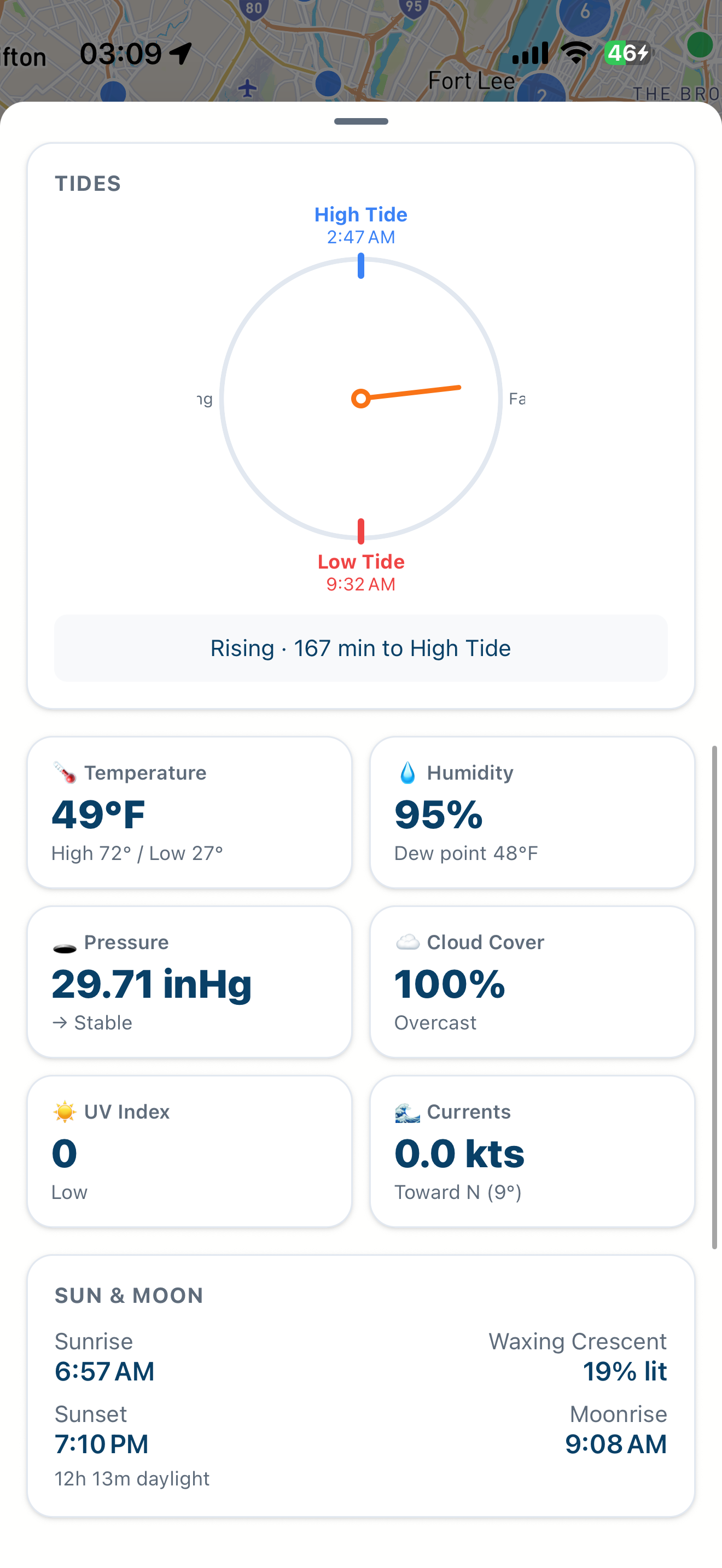Tap the sheet grabber handle
This screenshot has width=722, height=1568.
[x=361, y=121]
